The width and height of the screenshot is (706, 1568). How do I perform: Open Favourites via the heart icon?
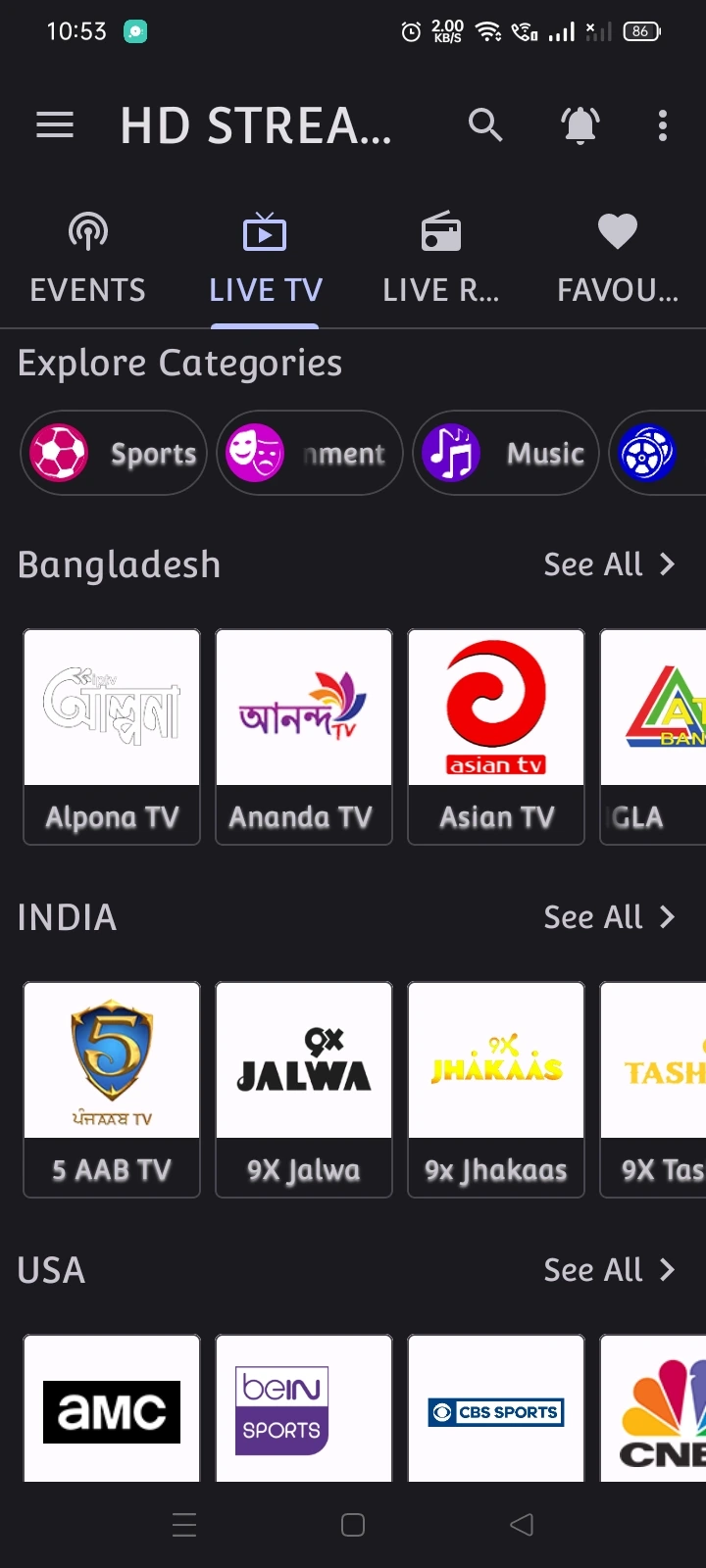(x=618, y=231)
